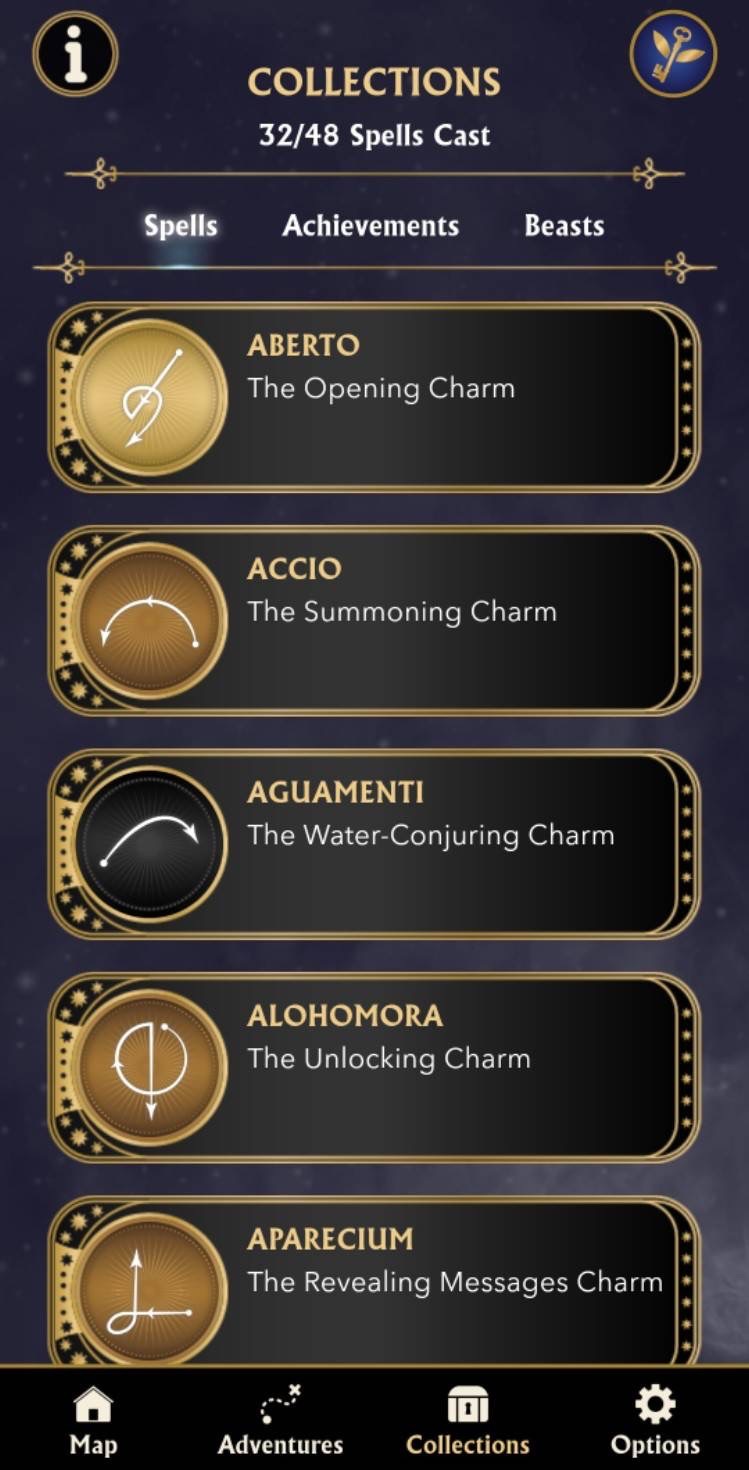Image resolution: width=749 pixels, height=1470 pixels.
Task: Switch to the Spells tab
Action: (180, 226)
